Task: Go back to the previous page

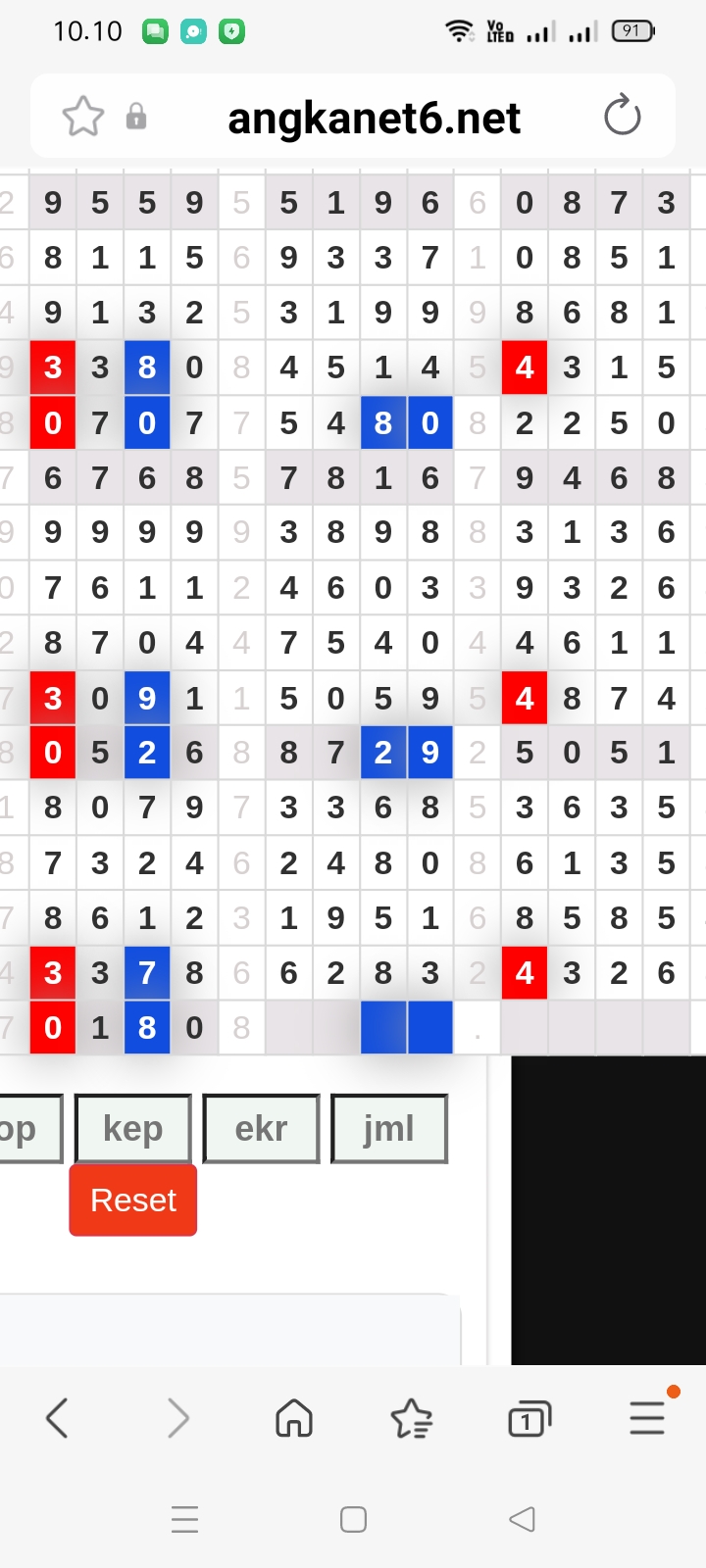Action: (57, 1418)
